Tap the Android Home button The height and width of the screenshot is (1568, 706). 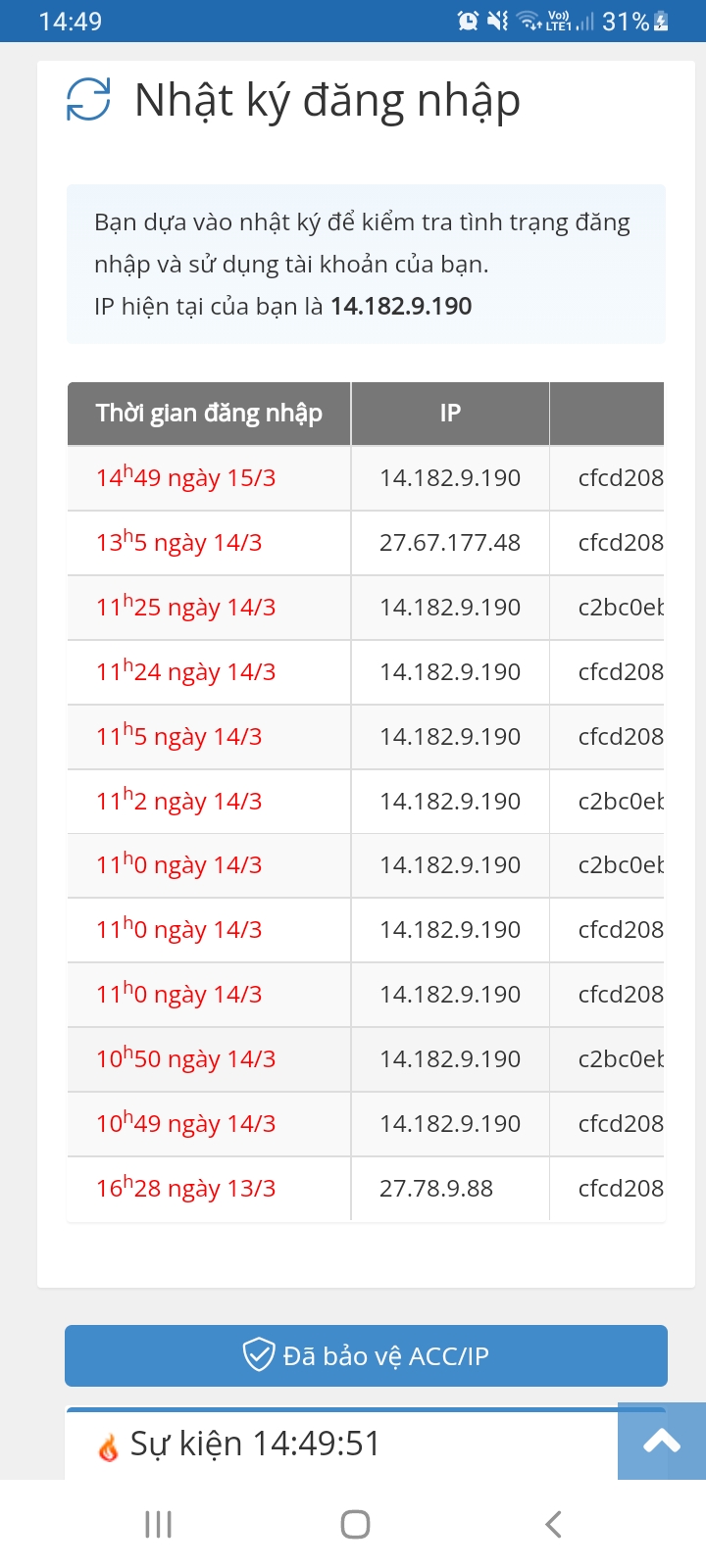(355, 1523)
